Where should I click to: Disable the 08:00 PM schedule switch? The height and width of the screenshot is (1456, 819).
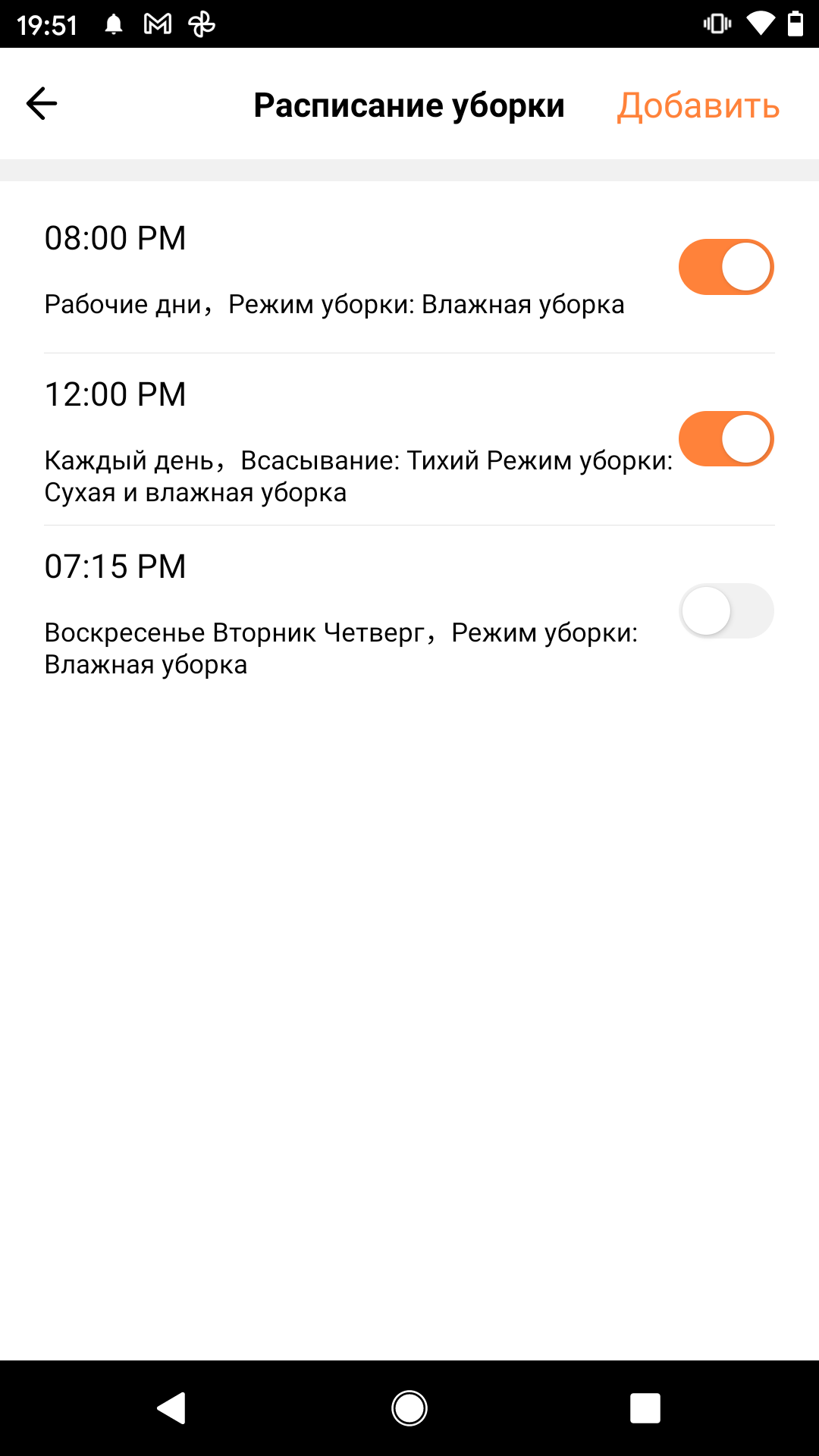tap(726, 267)
